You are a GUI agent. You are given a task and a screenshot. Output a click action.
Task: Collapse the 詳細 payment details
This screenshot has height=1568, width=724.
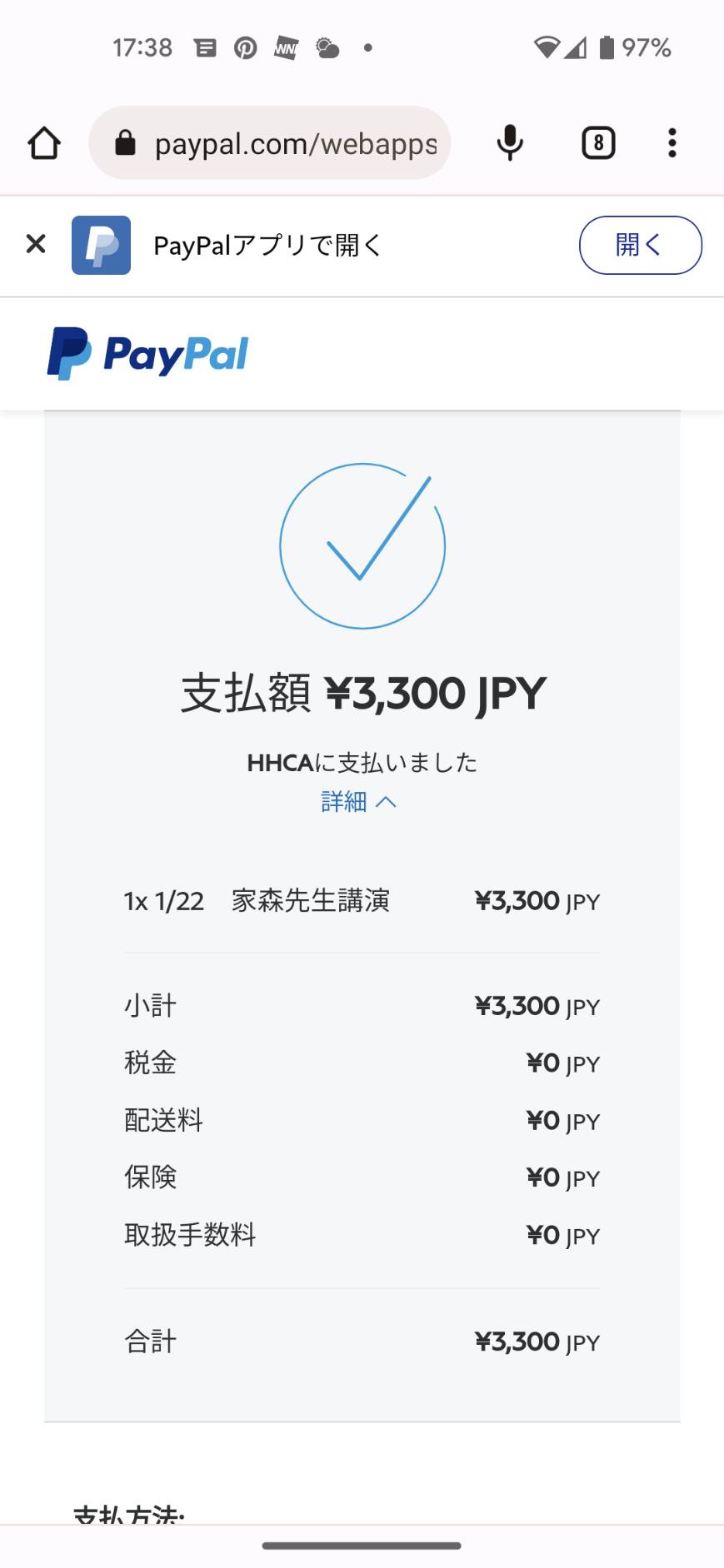359,801
